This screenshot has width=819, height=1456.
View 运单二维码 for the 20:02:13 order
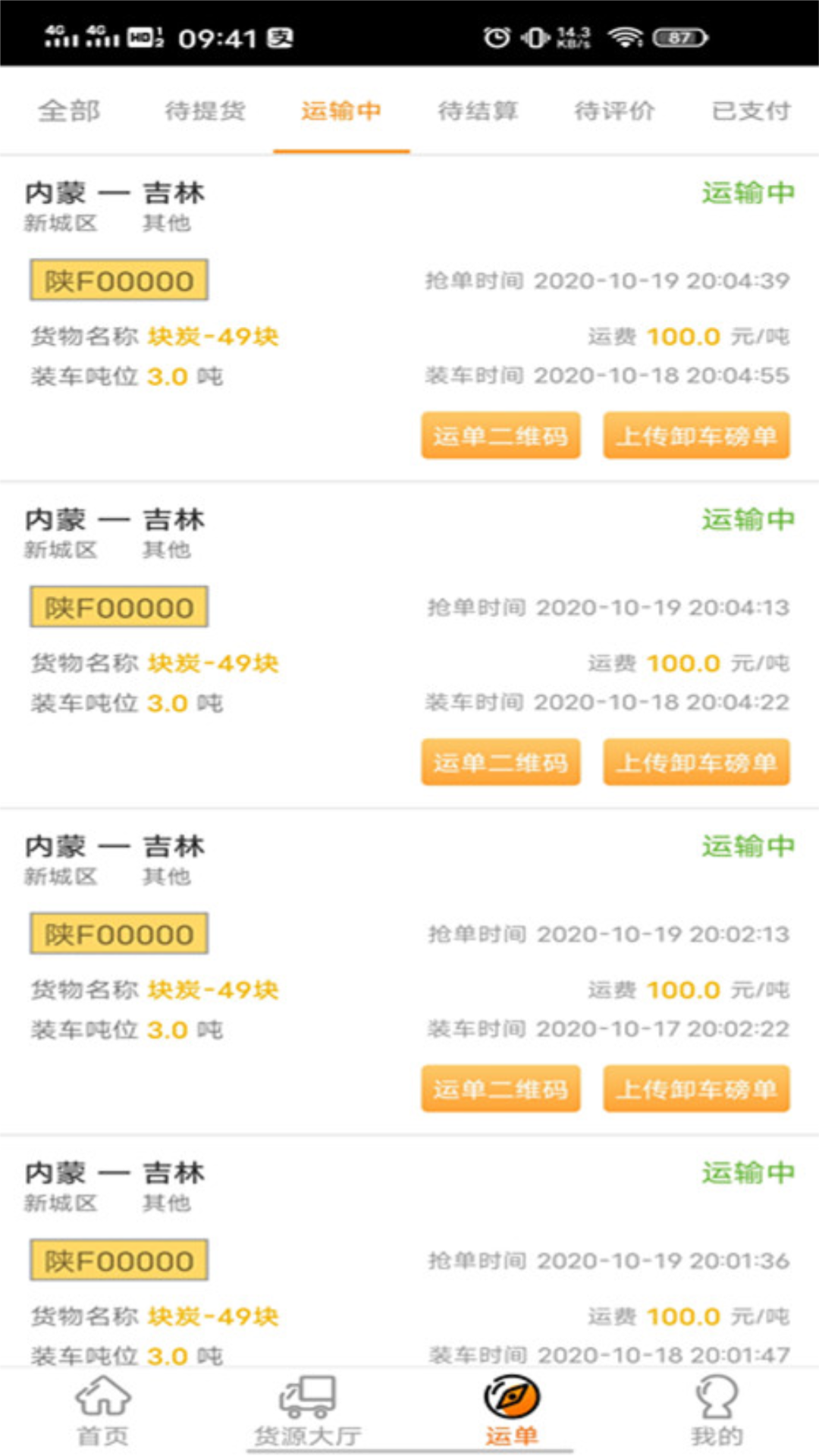point(500,1090)
